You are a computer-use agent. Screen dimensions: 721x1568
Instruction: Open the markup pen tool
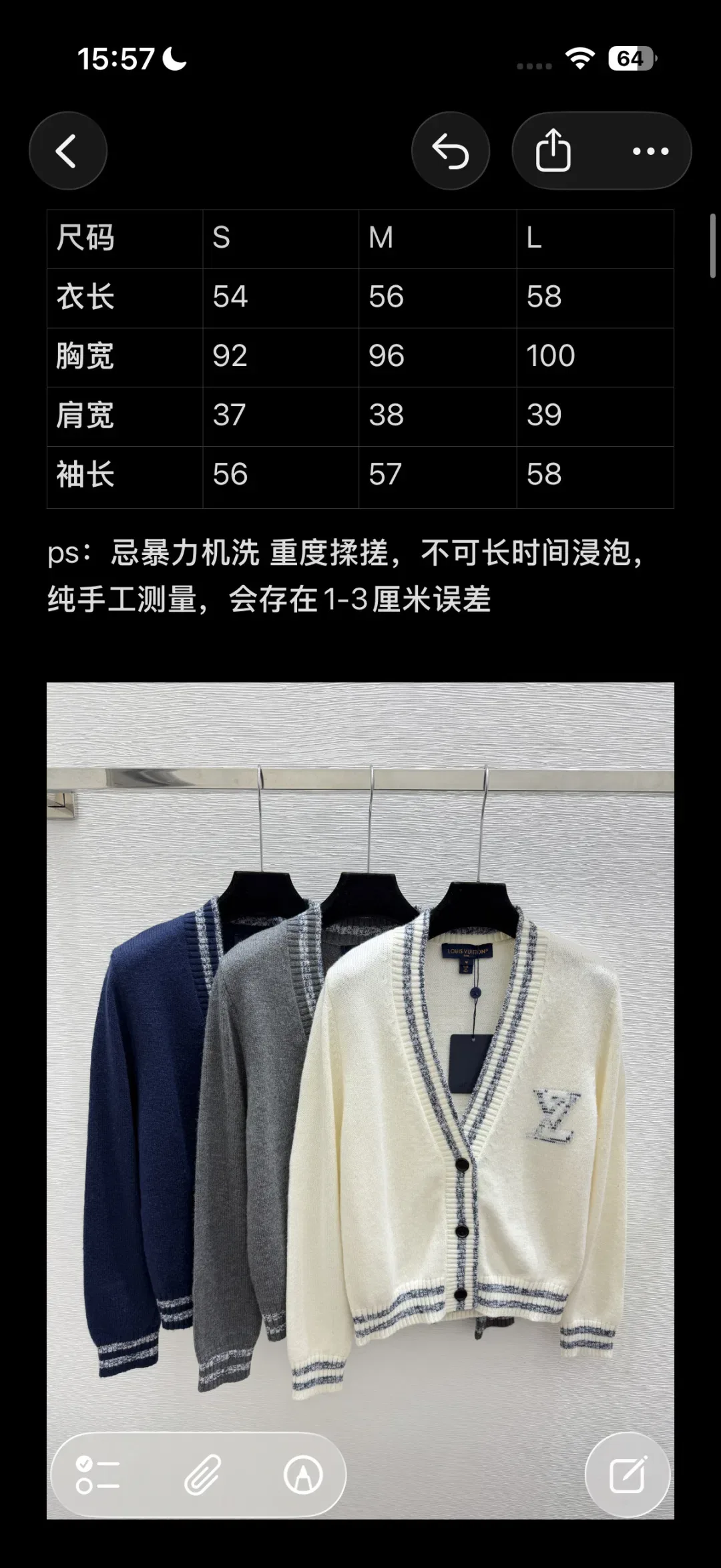pyautogui.click(x=304, y=1475)
